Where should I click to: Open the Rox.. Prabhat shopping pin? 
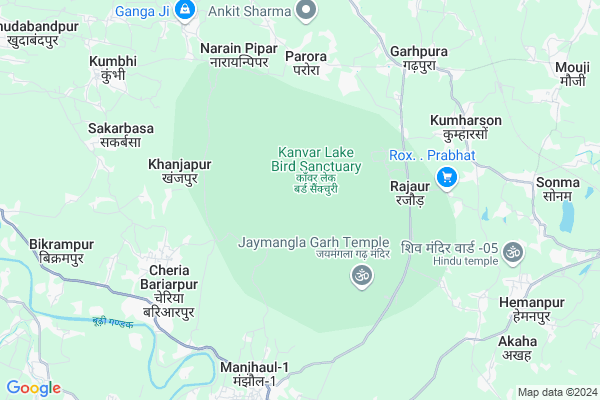[x=446, y=179]
